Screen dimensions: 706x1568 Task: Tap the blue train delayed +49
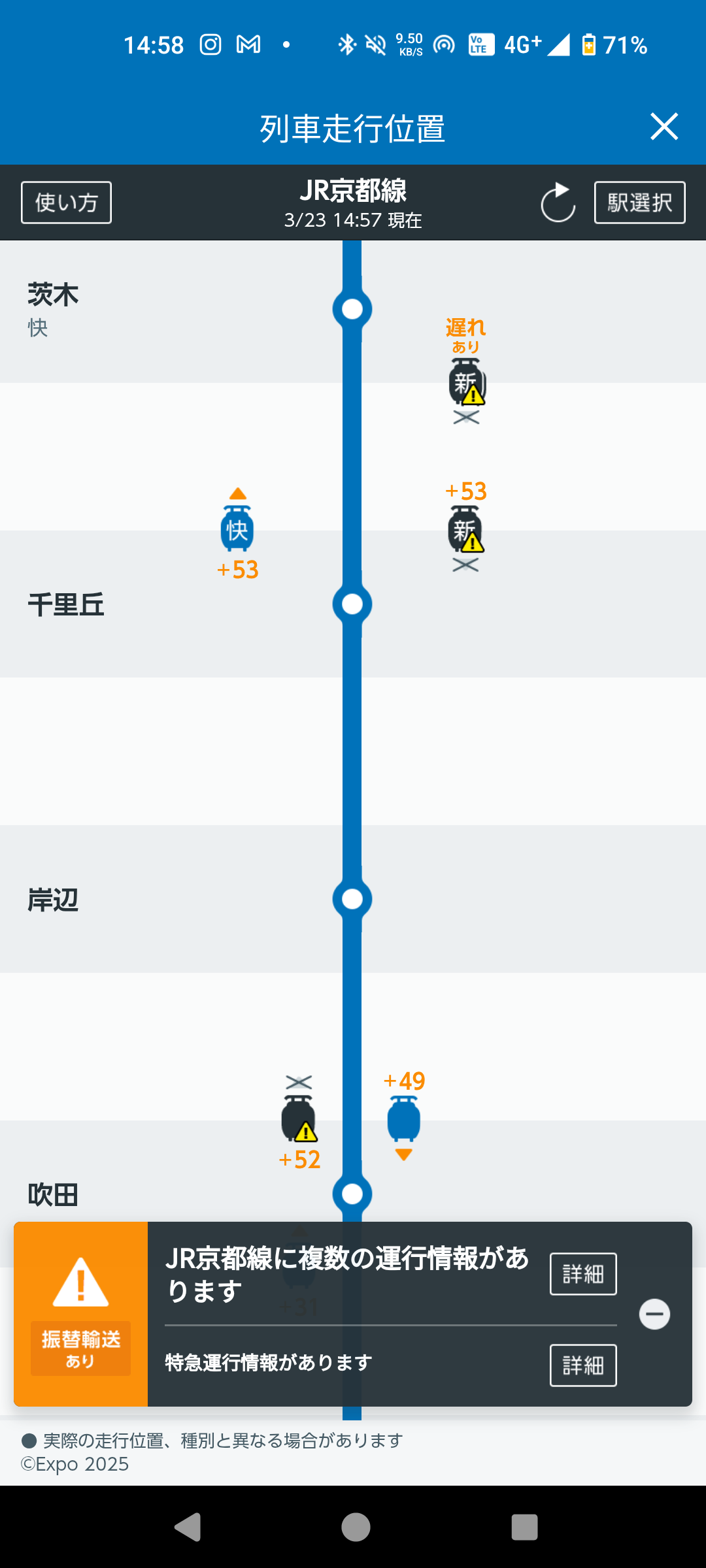(403, 1119)
